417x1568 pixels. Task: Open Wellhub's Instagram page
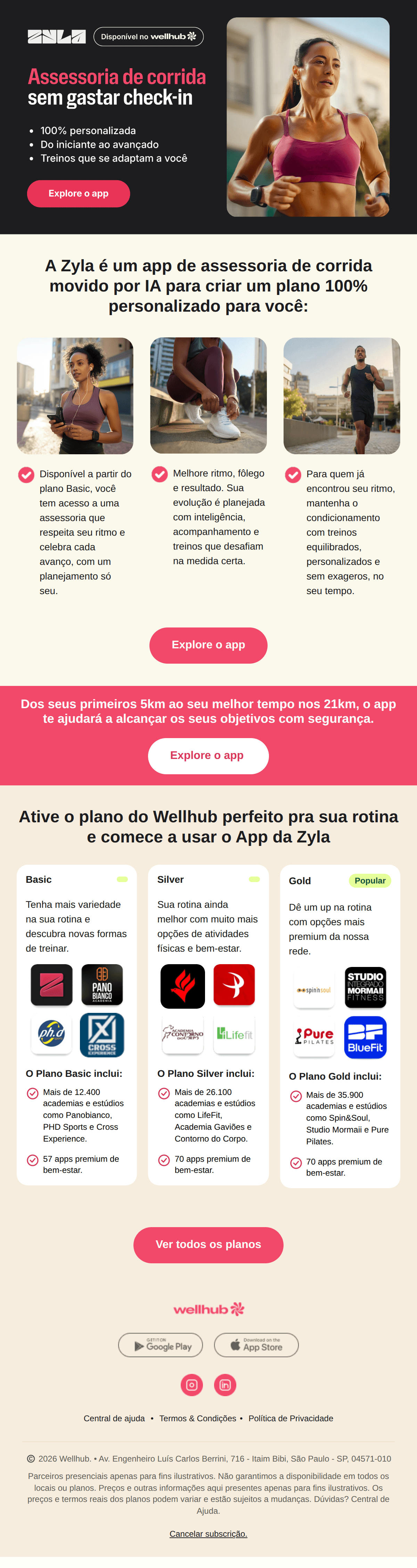pos(191,1385)
